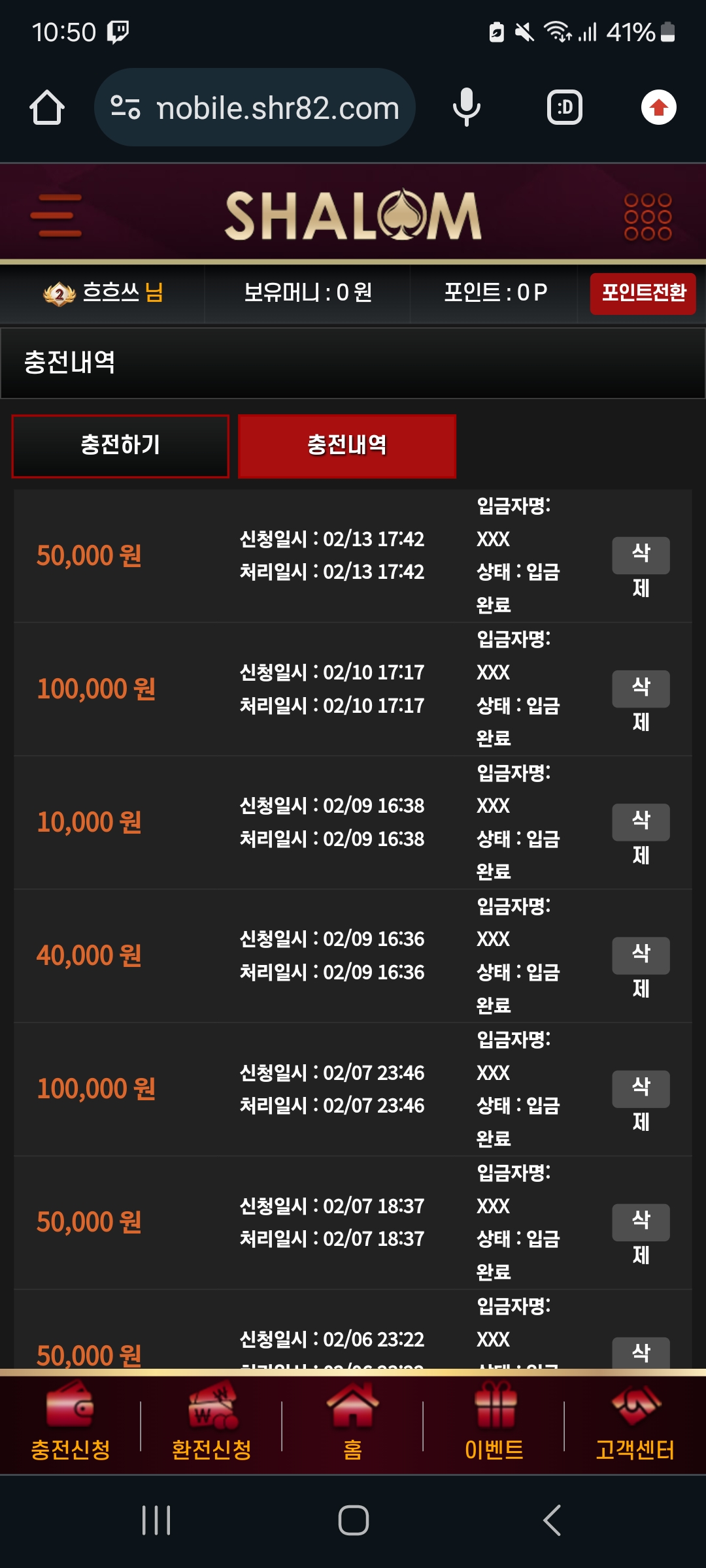This screenshot has height=1568, width=706.
Task: Switch to the 충전하기 tab
Action: (120, 446)
